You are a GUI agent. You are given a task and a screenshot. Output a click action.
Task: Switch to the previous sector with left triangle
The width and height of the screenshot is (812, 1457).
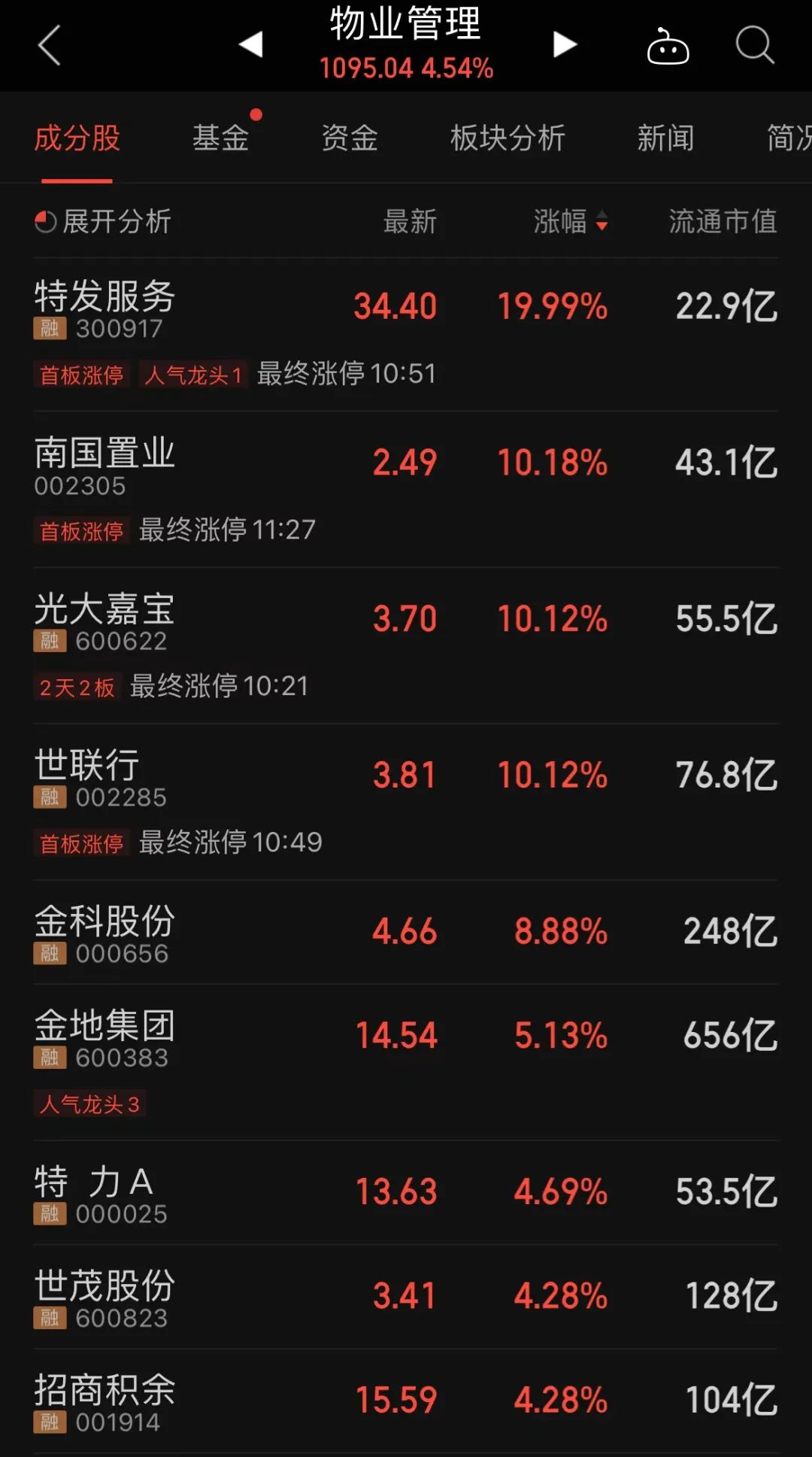[251, 44]
